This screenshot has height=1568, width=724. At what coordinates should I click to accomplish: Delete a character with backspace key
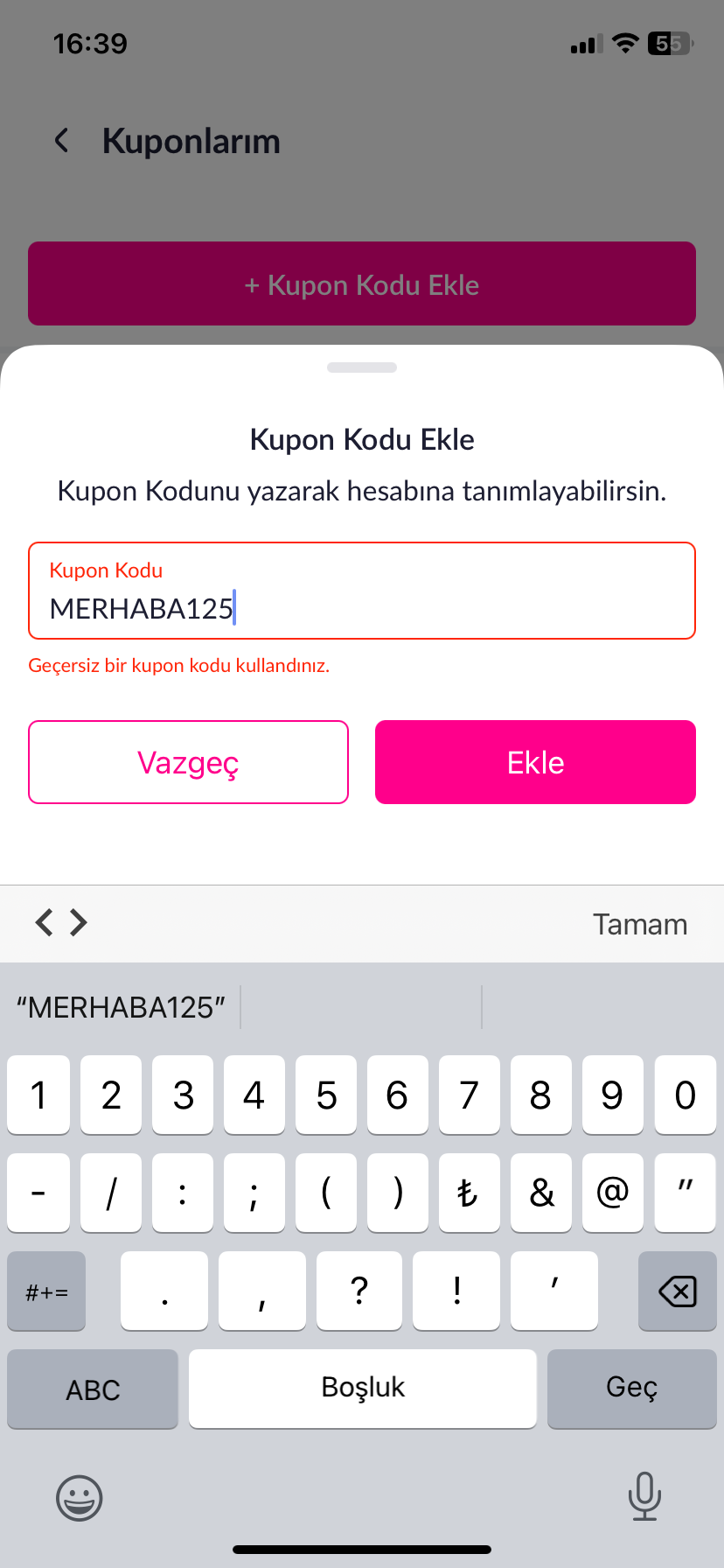[677, 1291]
